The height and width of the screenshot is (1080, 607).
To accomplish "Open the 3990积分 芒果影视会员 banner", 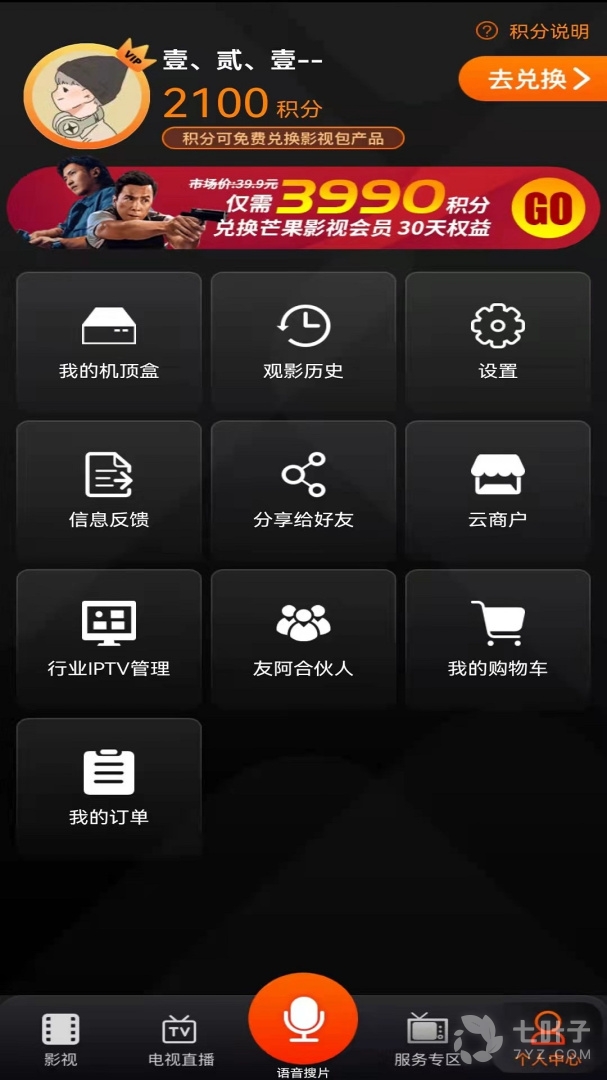I will [x=303, y=208].
